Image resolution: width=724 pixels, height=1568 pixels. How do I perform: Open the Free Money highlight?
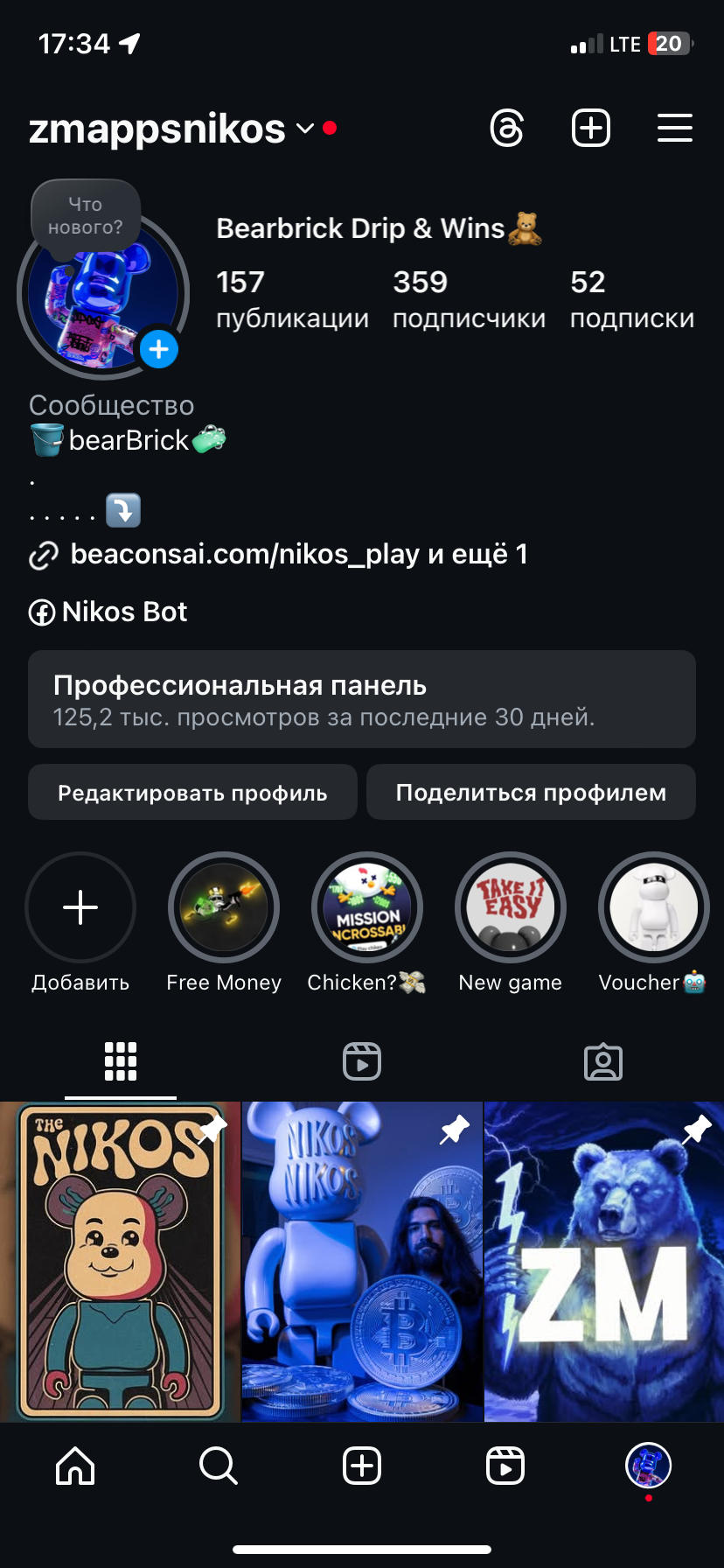click(224, 908)
